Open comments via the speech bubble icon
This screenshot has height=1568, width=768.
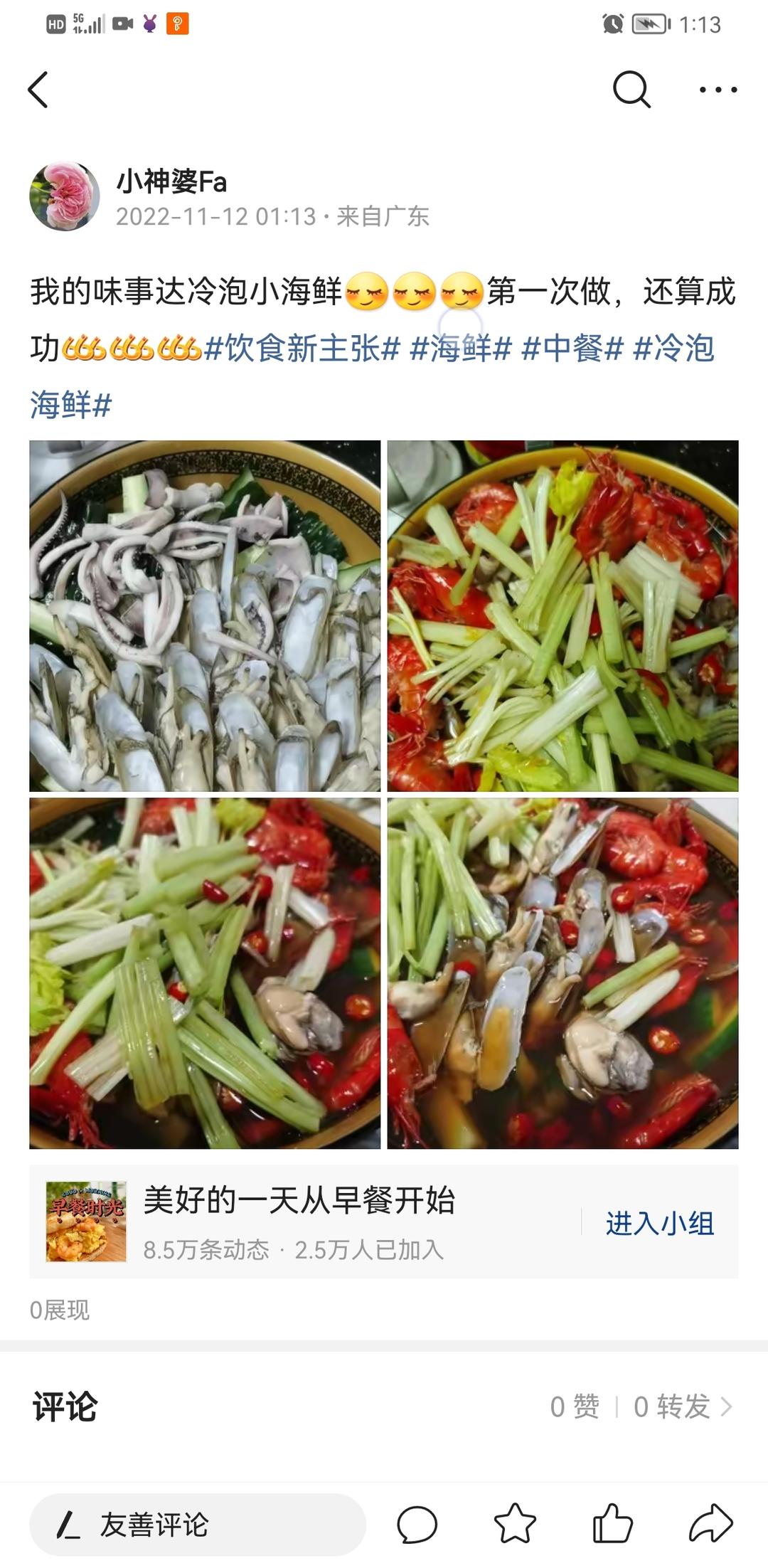pos(417,1525)
